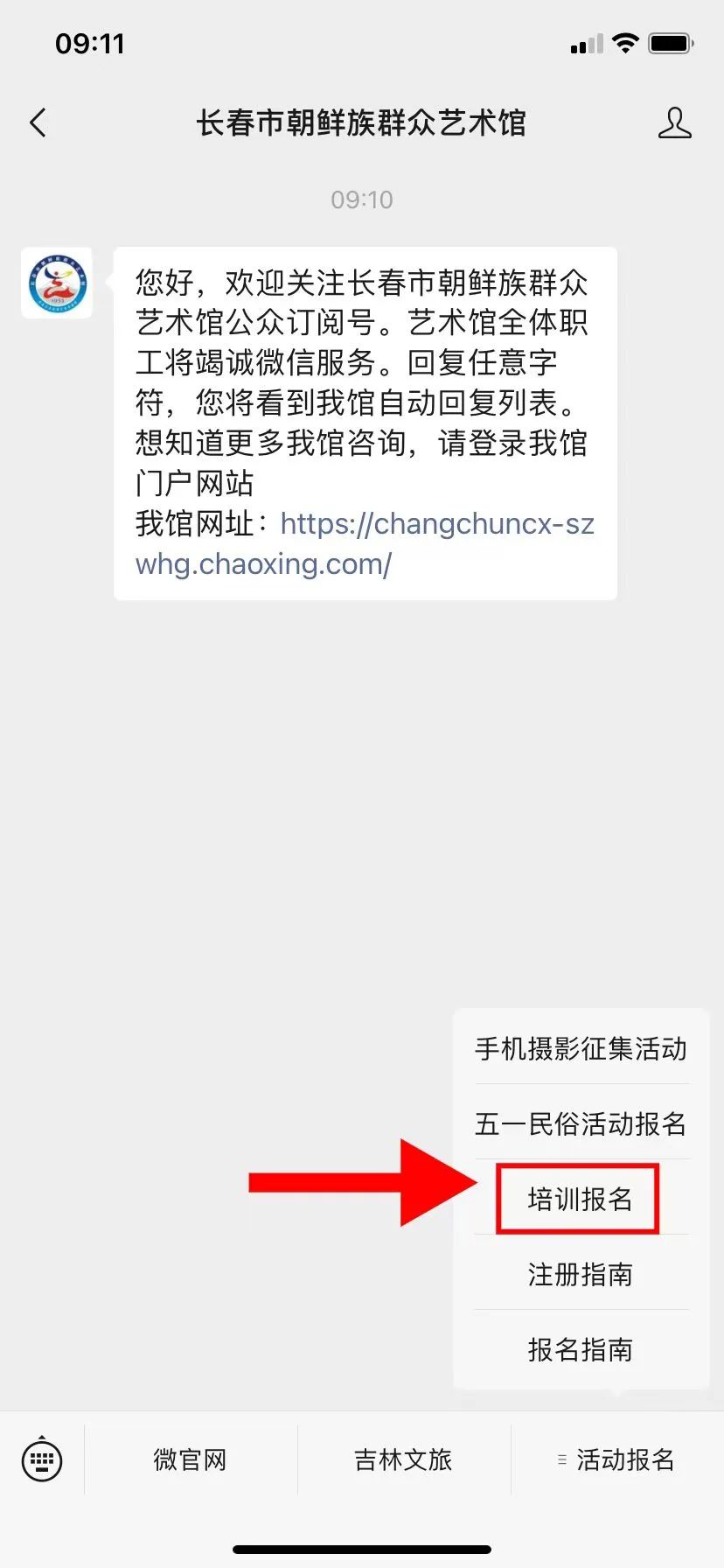Go back from this chat

38,122
